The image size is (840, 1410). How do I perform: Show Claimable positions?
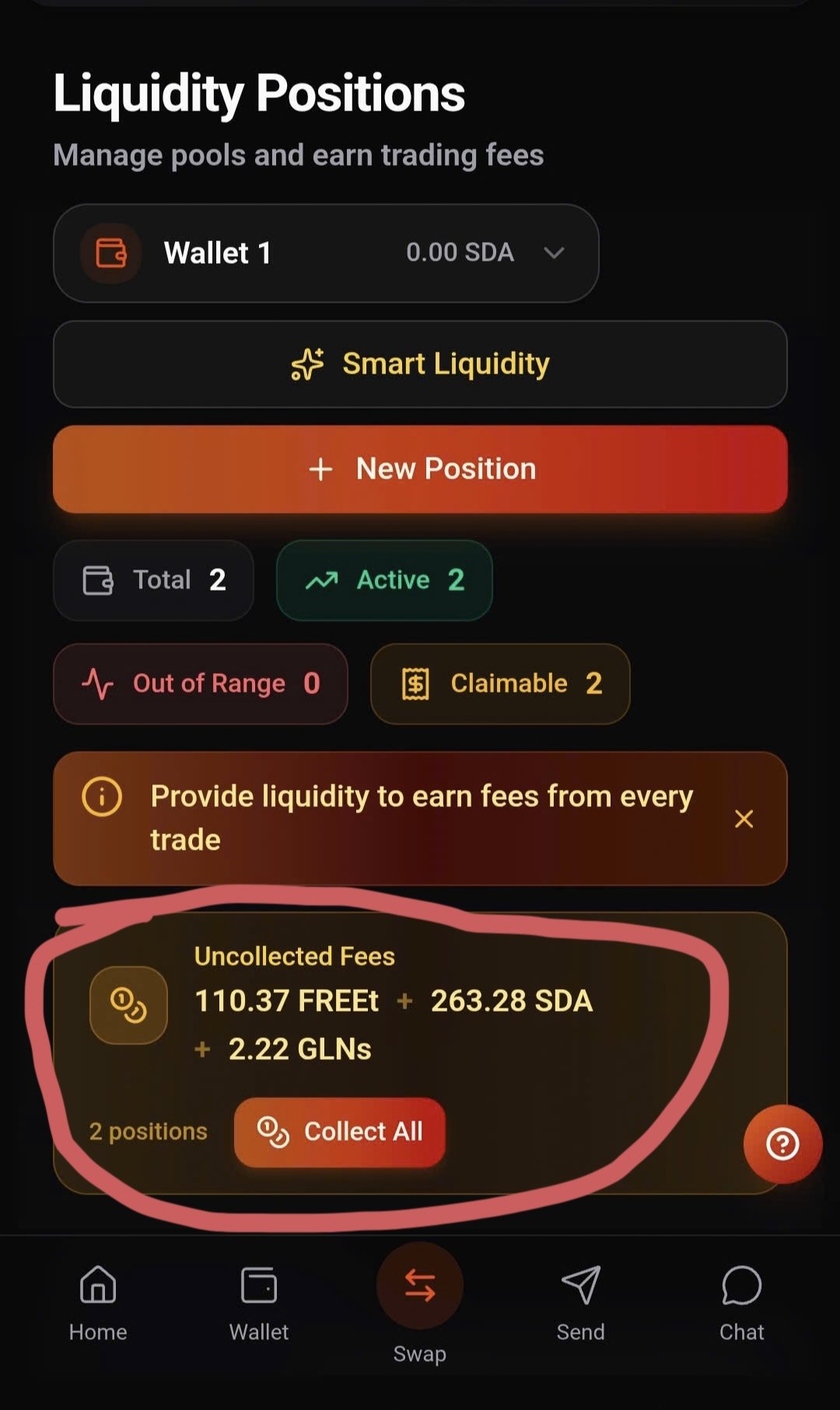[x=500, y=684]
